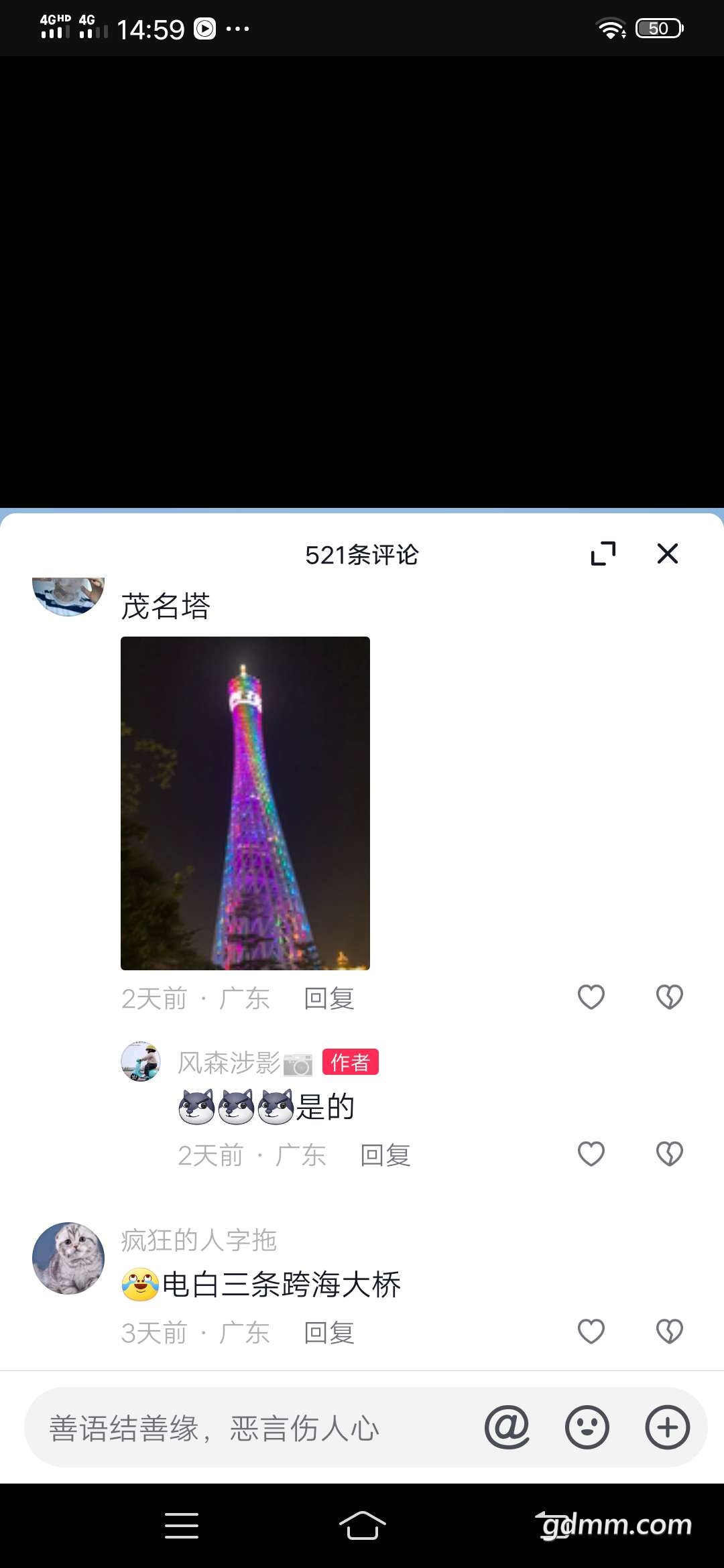Screen dimensions: 724x1568
Task: Dislike 风森涉影's 是的 reply
Action: click(x=670, y=1154)
